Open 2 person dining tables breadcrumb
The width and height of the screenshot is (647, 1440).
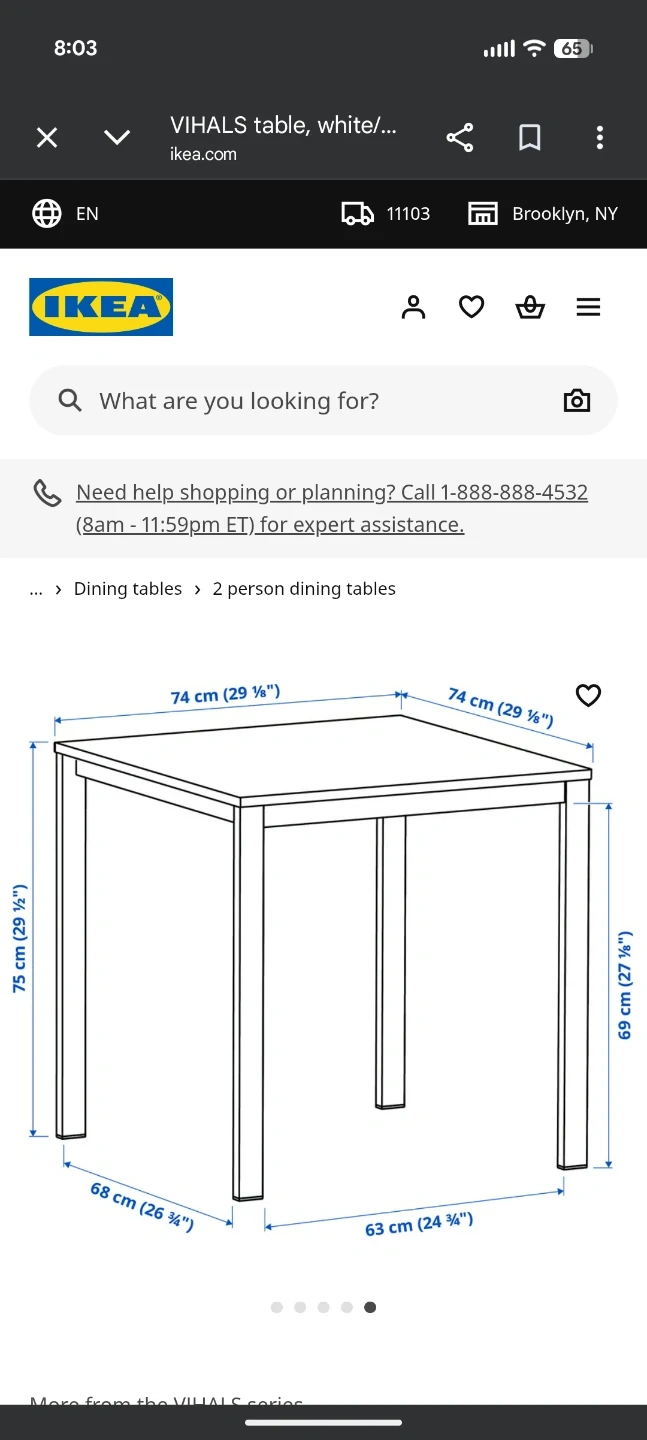tap(304, 589)
